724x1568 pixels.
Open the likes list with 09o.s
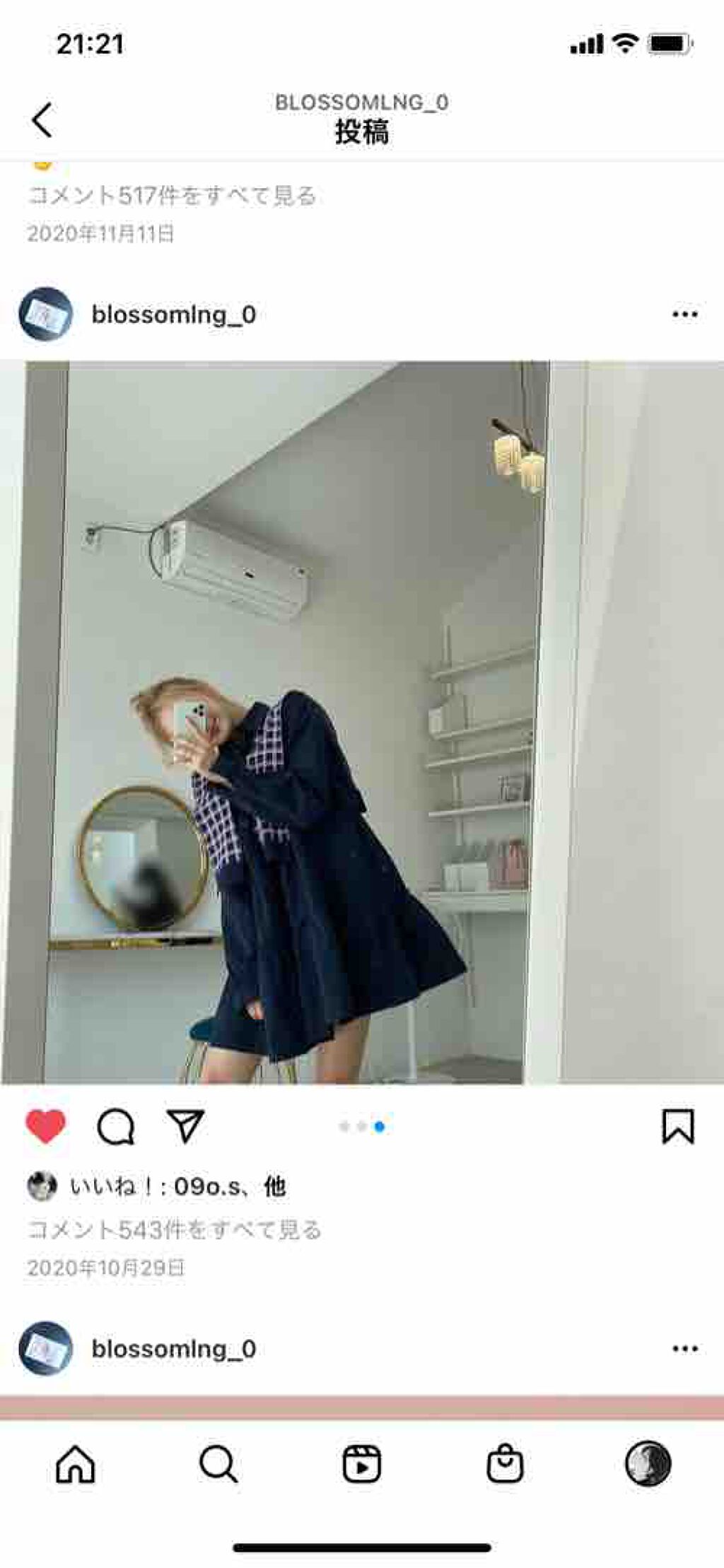[177, 1186]
